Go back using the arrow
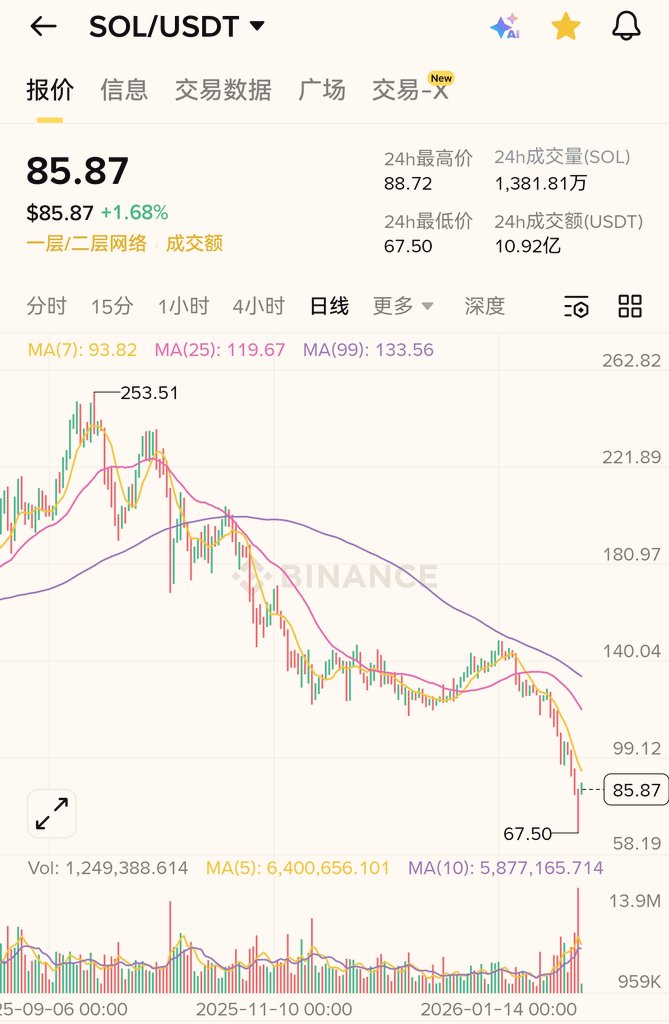Image resolution: width=669 pixels, height=1024 pixels. [43, 27]
